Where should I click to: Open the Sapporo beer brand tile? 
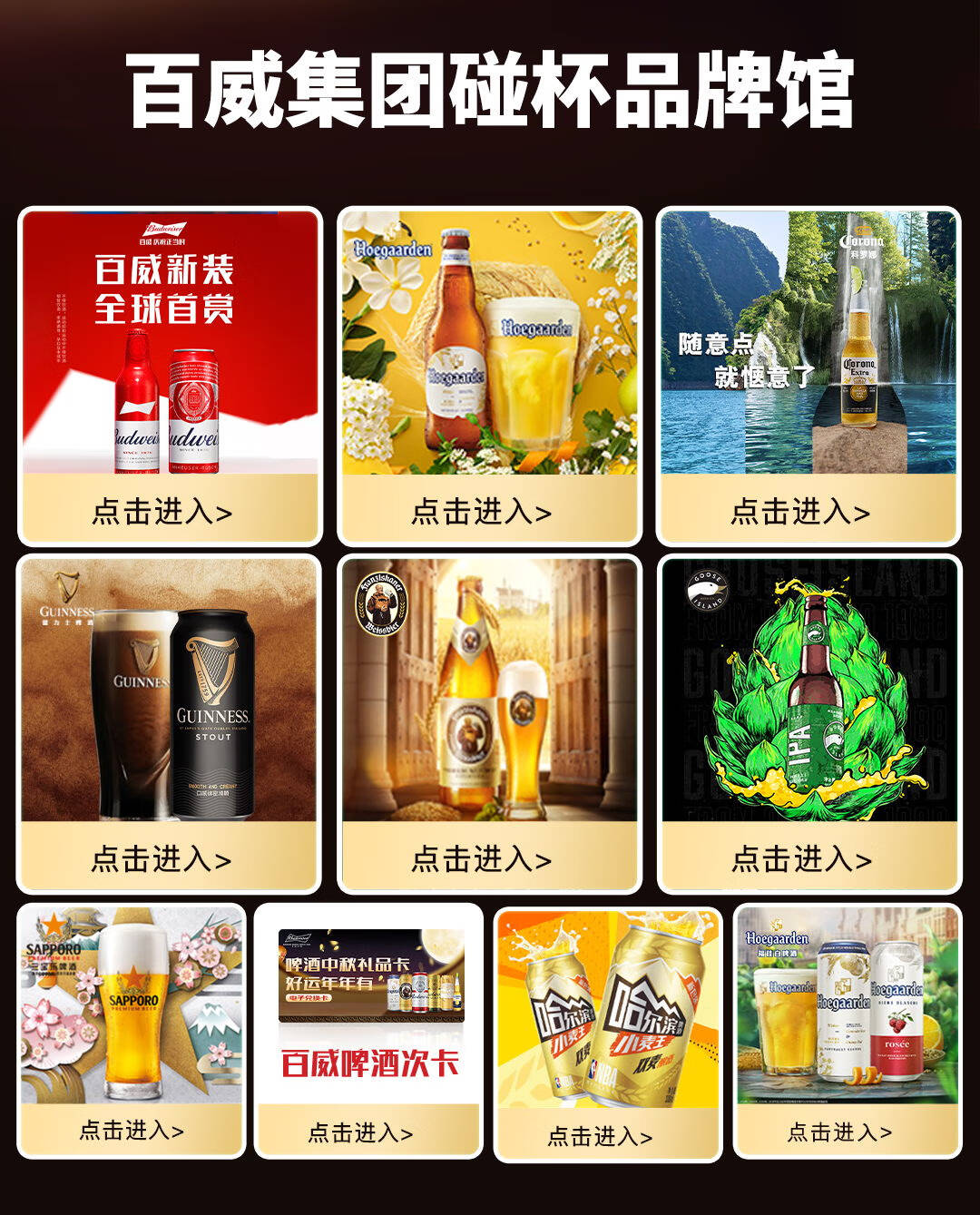coord(132,1130)
